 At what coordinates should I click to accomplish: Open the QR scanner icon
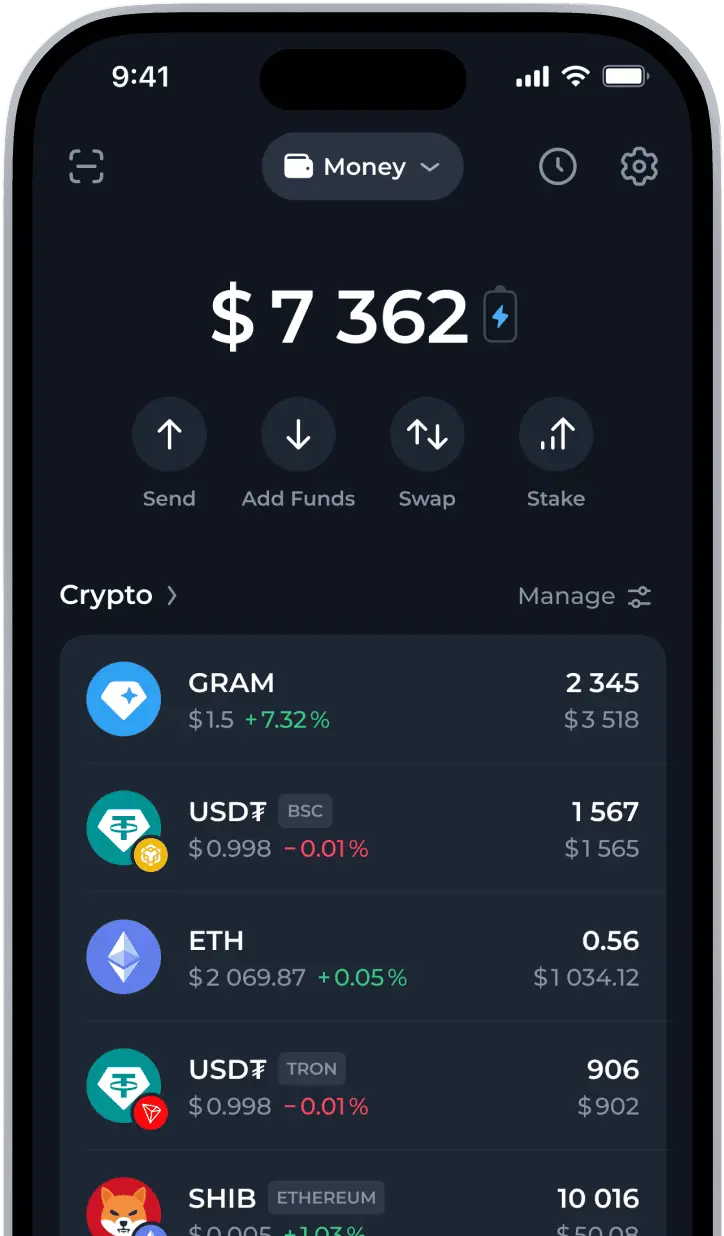coord(86,166)
